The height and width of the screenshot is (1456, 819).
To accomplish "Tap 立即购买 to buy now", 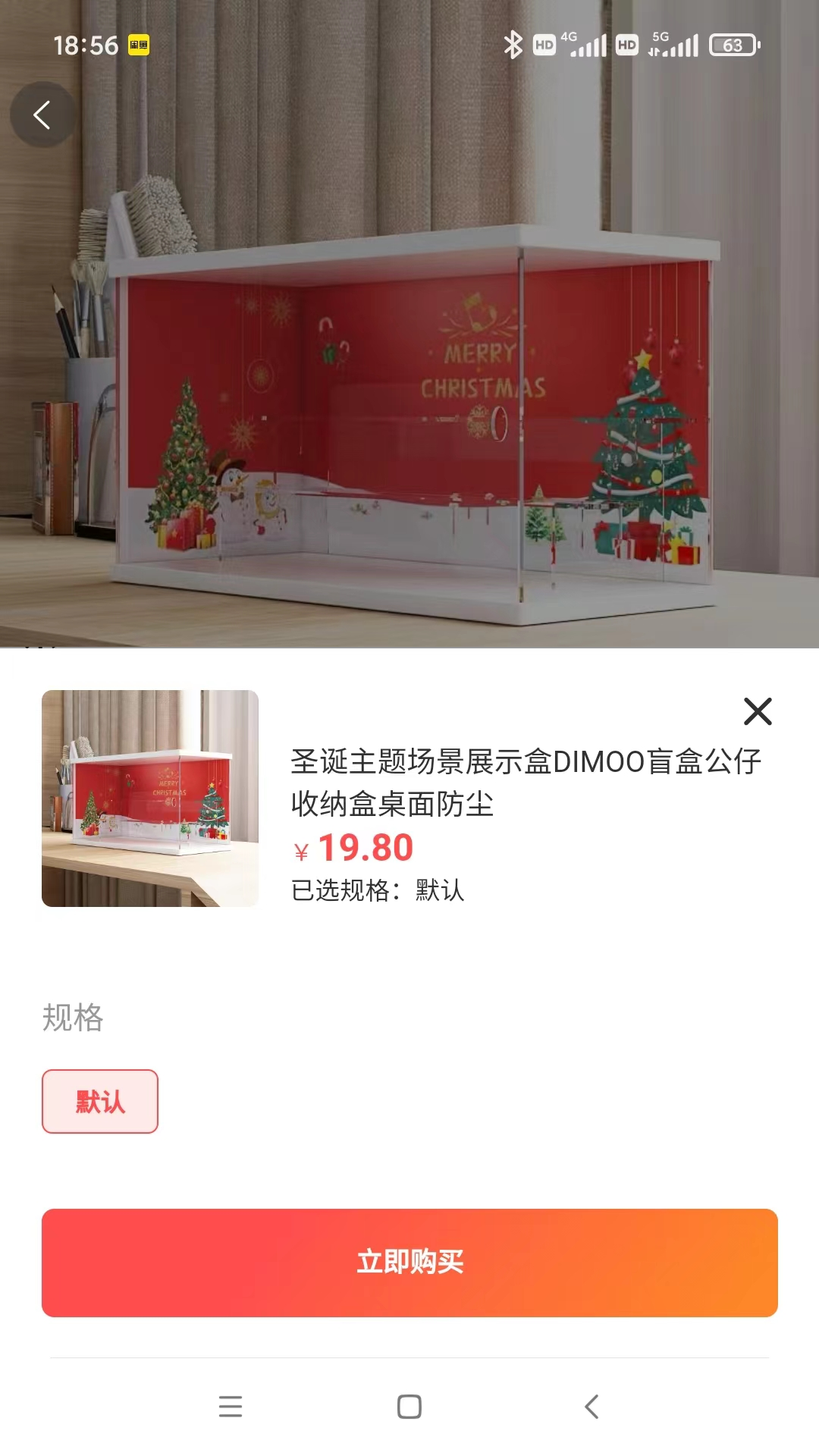I will point(409,1263).
